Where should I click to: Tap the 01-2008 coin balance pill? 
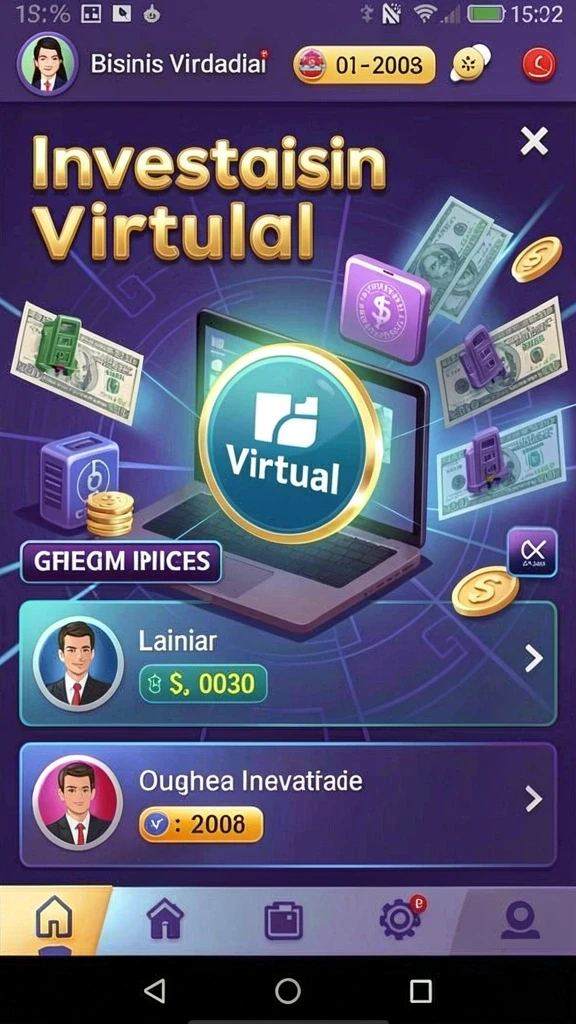click(x=364, y=66)
